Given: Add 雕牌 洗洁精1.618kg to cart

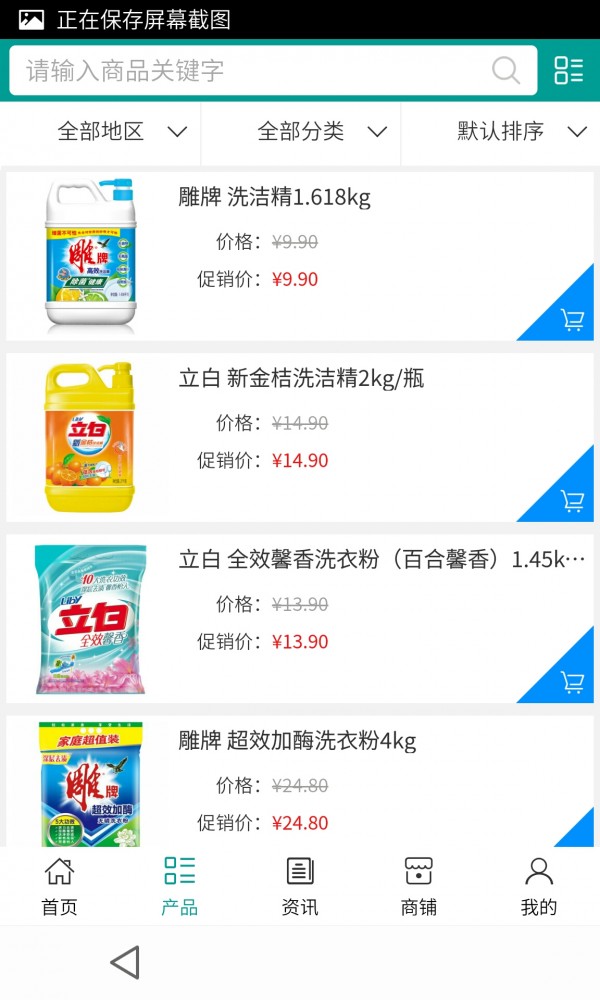Looking at the screenshot, I should (x=572, y=320).
